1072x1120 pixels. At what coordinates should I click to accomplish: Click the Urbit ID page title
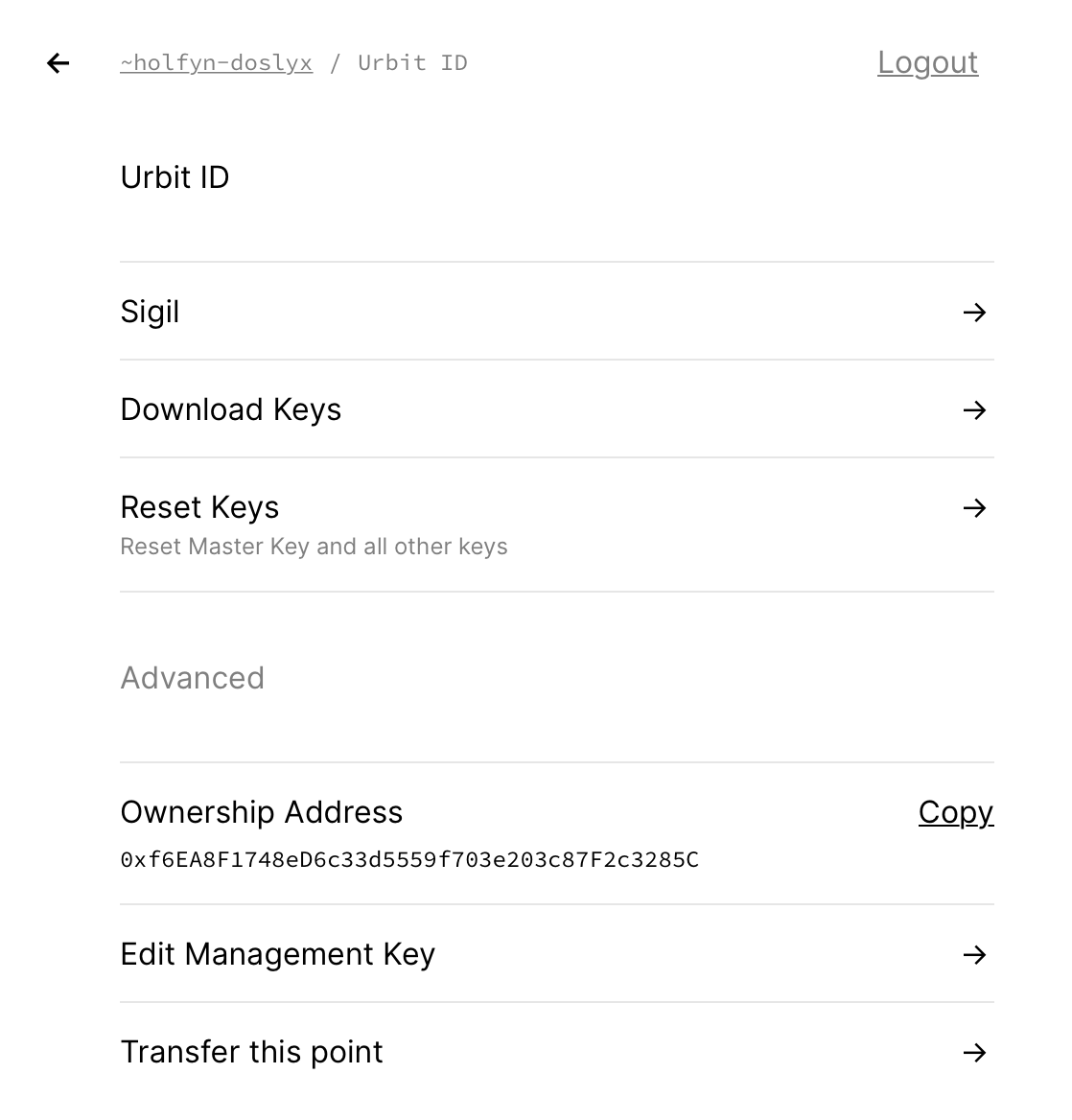pos(175,177)
